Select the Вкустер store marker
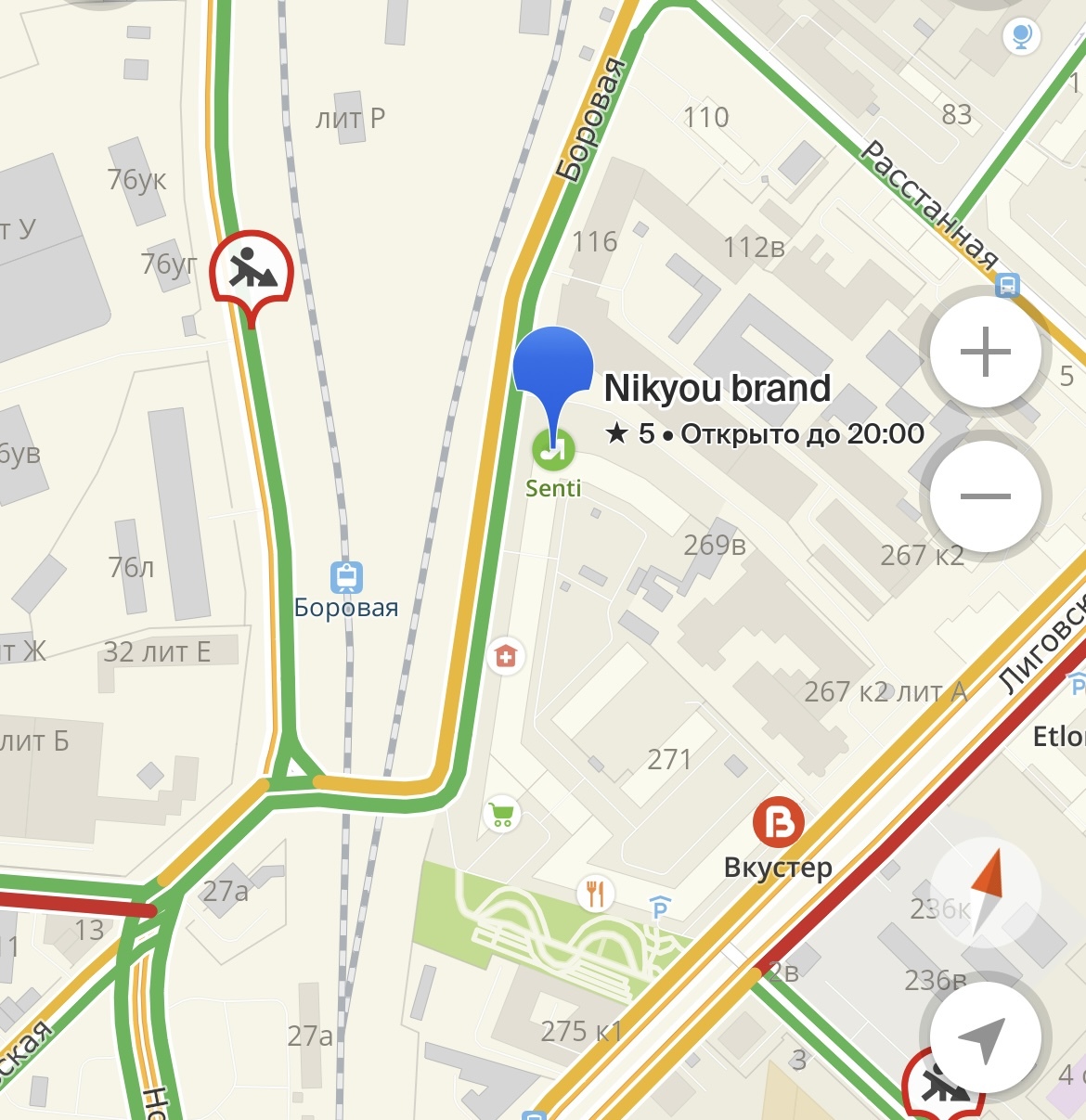 [778, 823]
